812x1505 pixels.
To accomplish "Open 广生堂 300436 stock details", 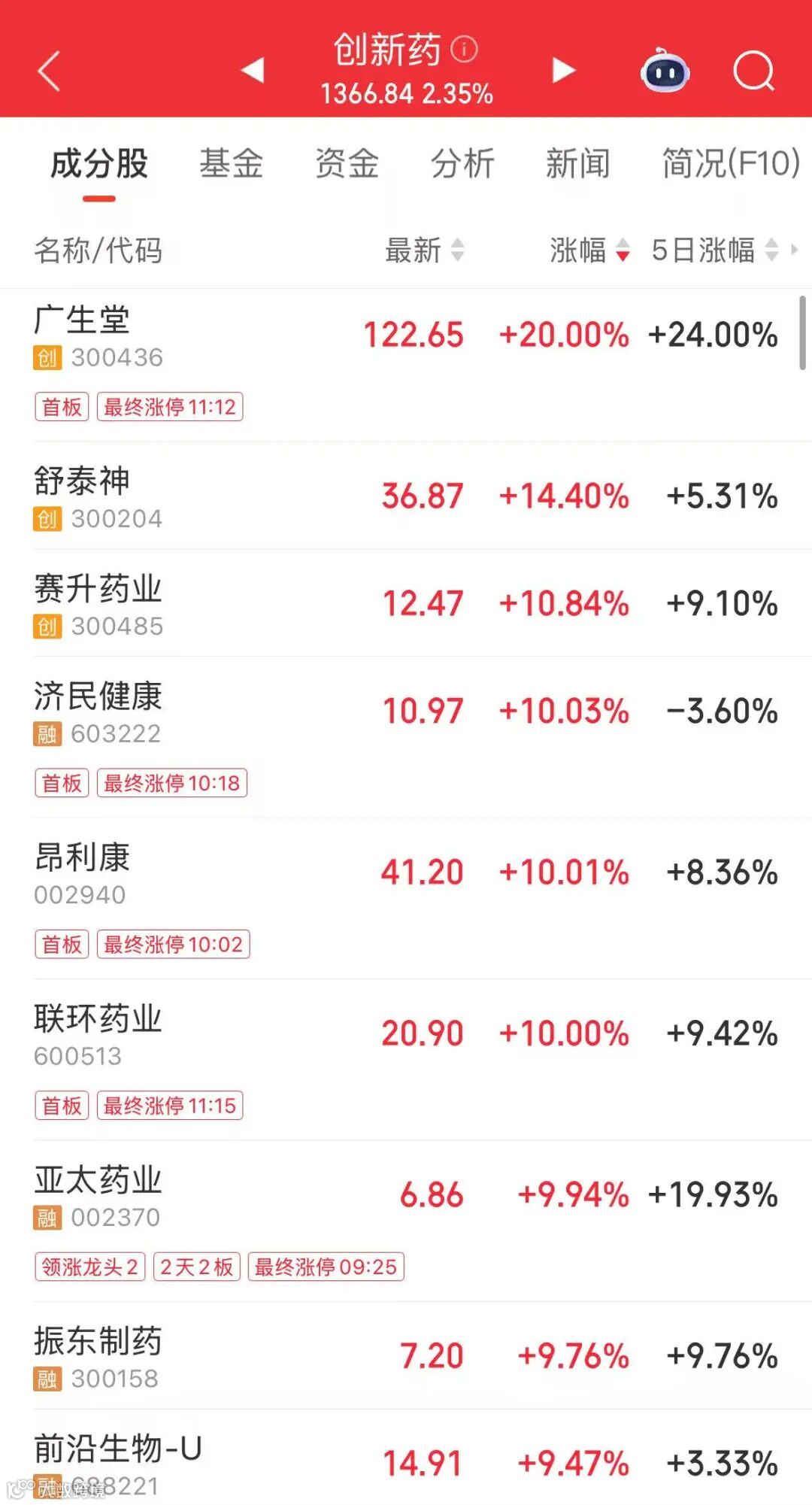I will pyautogui.click(x=406, y=365).
